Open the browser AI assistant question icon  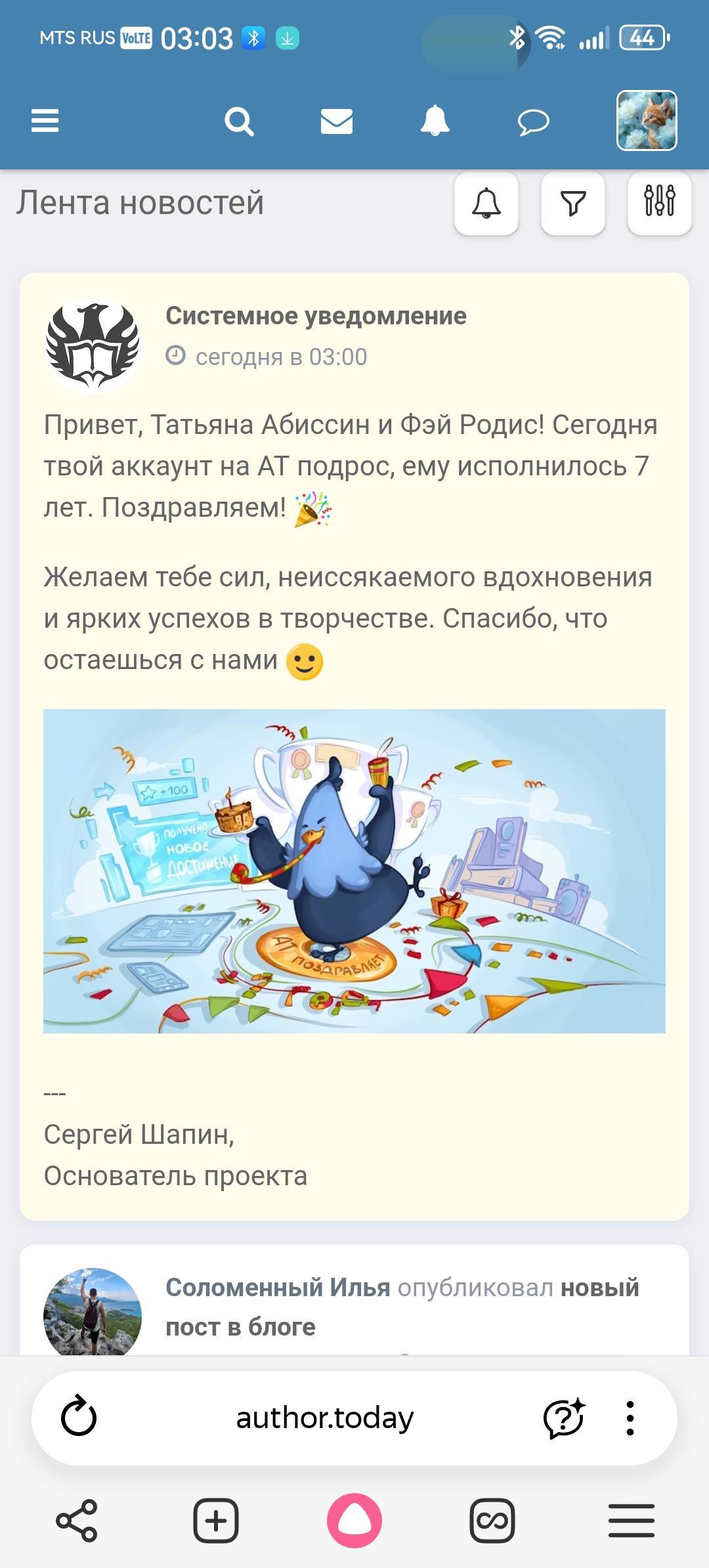(x=563, y=1417)
